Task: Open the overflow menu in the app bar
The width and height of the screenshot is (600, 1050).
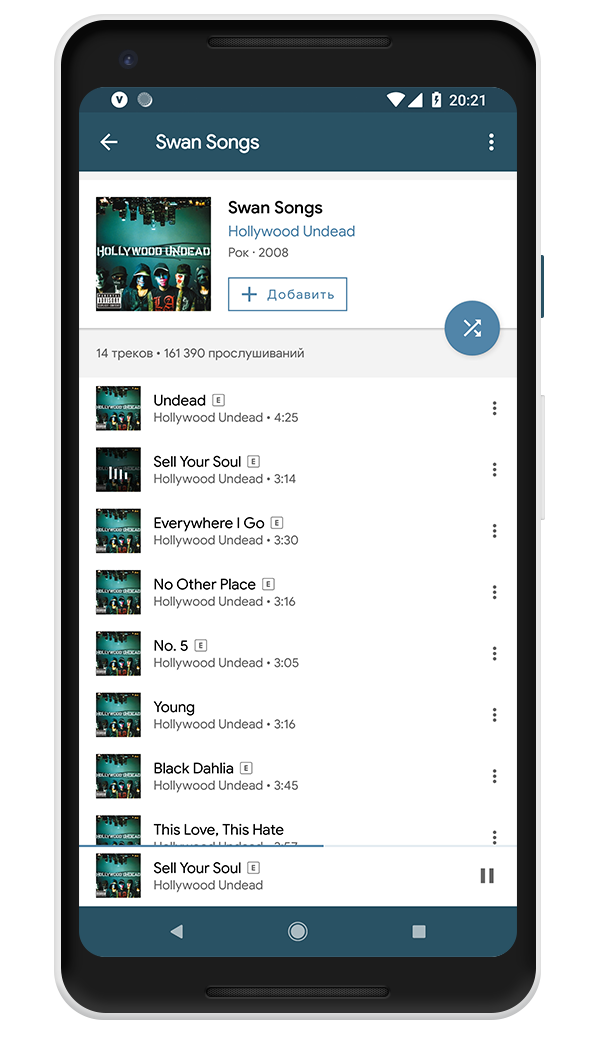Action: [x=492, y=142]
